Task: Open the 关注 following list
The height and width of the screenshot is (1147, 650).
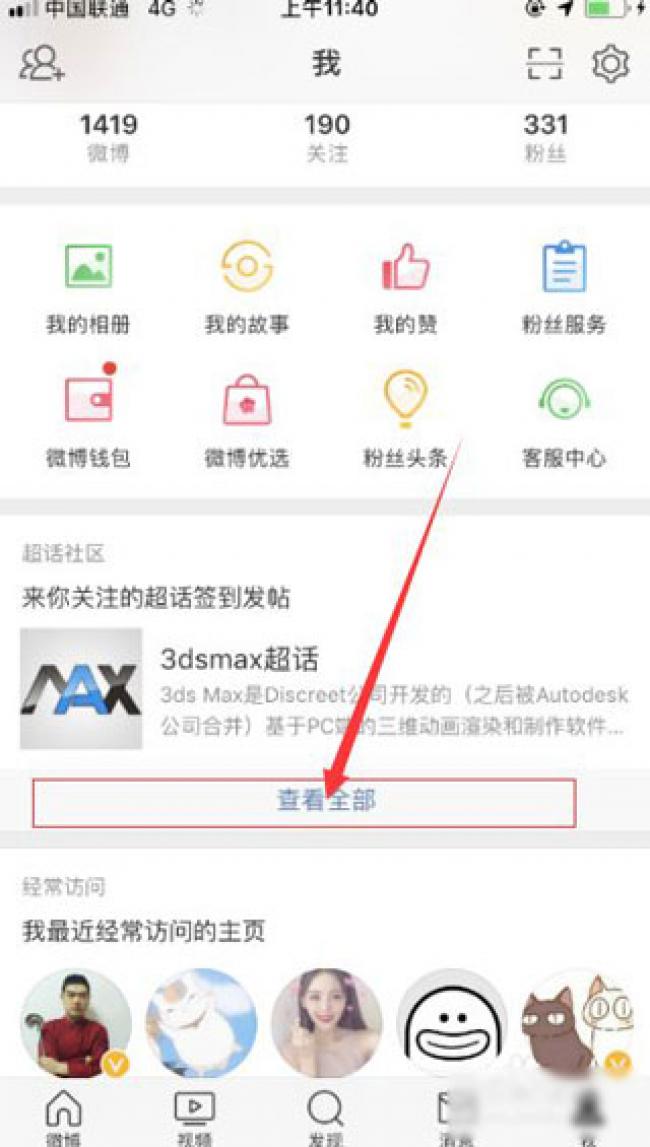Action: (x=327, y=137)
